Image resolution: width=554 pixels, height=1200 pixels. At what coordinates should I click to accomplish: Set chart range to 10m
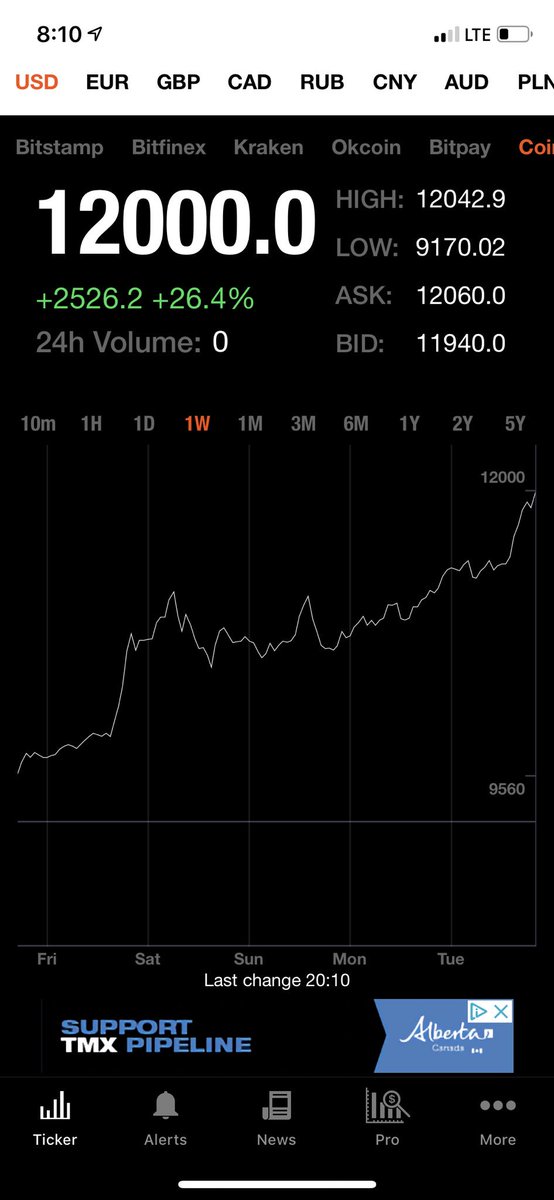[38, 424]
